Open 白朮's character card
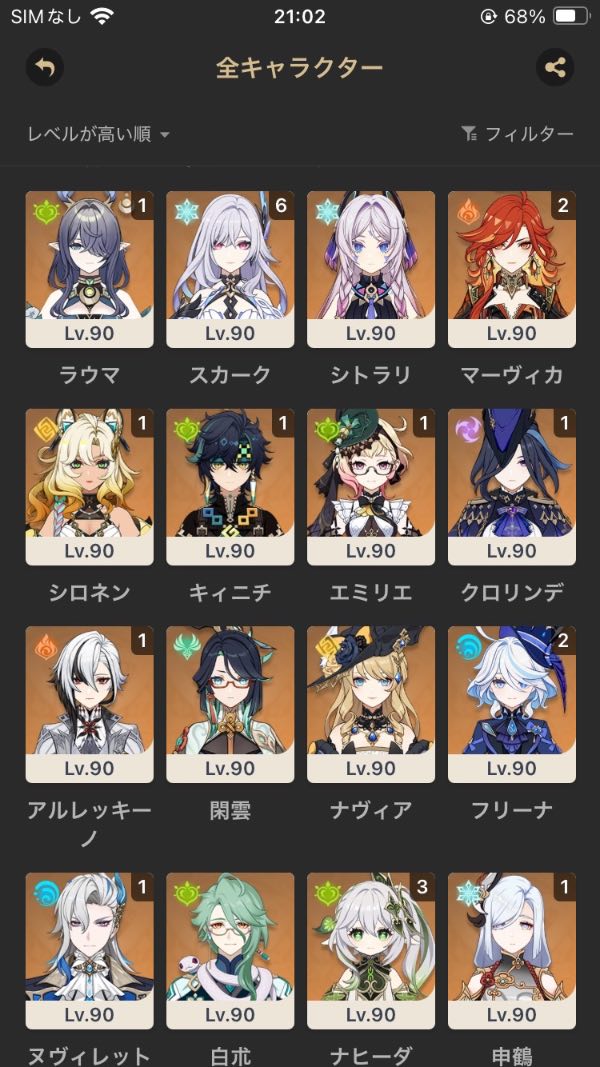This screenshot has height=1067, width=600. (x=230, y=951)
